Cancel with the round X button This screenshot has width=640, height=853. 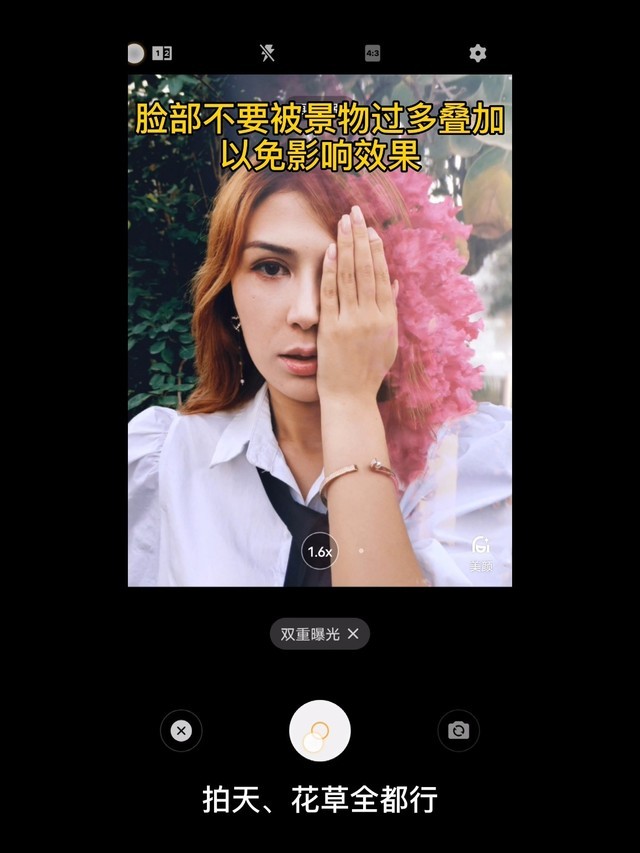pyautogui.click(x=181, y=731)
